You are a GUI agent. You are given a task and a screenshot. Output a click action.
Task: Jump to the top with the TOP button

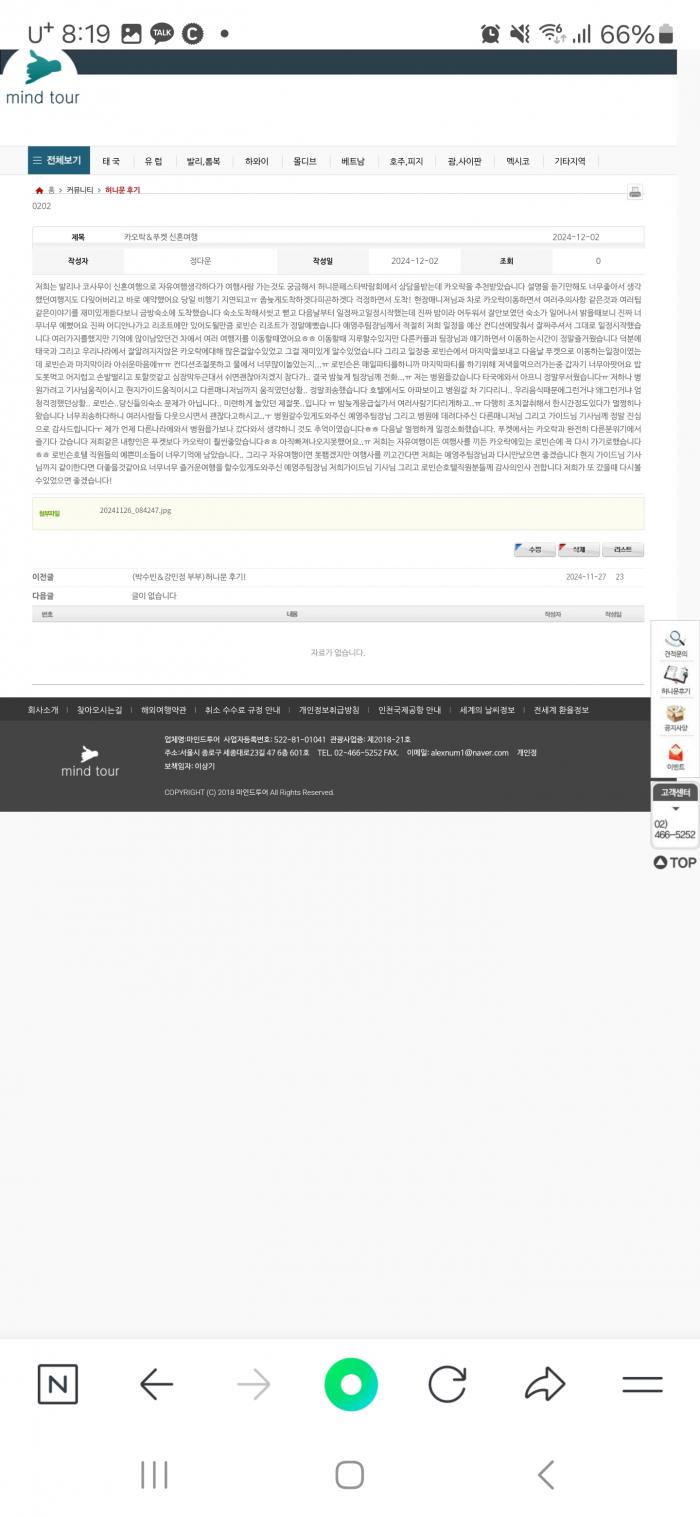pyautogui.click(x=675, y=862)
